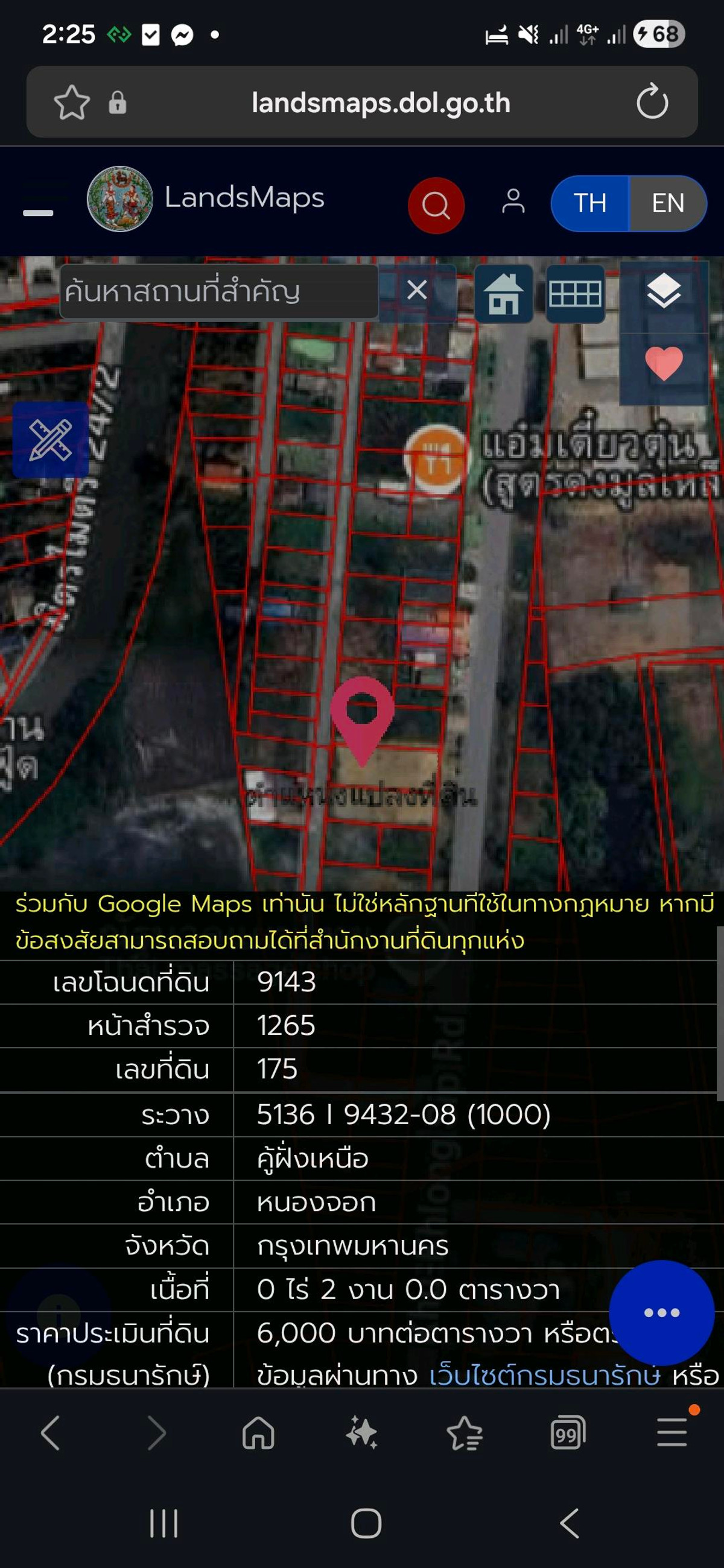Save this parcel with the heart icon
724x1568 pixels.
[663, 364]
